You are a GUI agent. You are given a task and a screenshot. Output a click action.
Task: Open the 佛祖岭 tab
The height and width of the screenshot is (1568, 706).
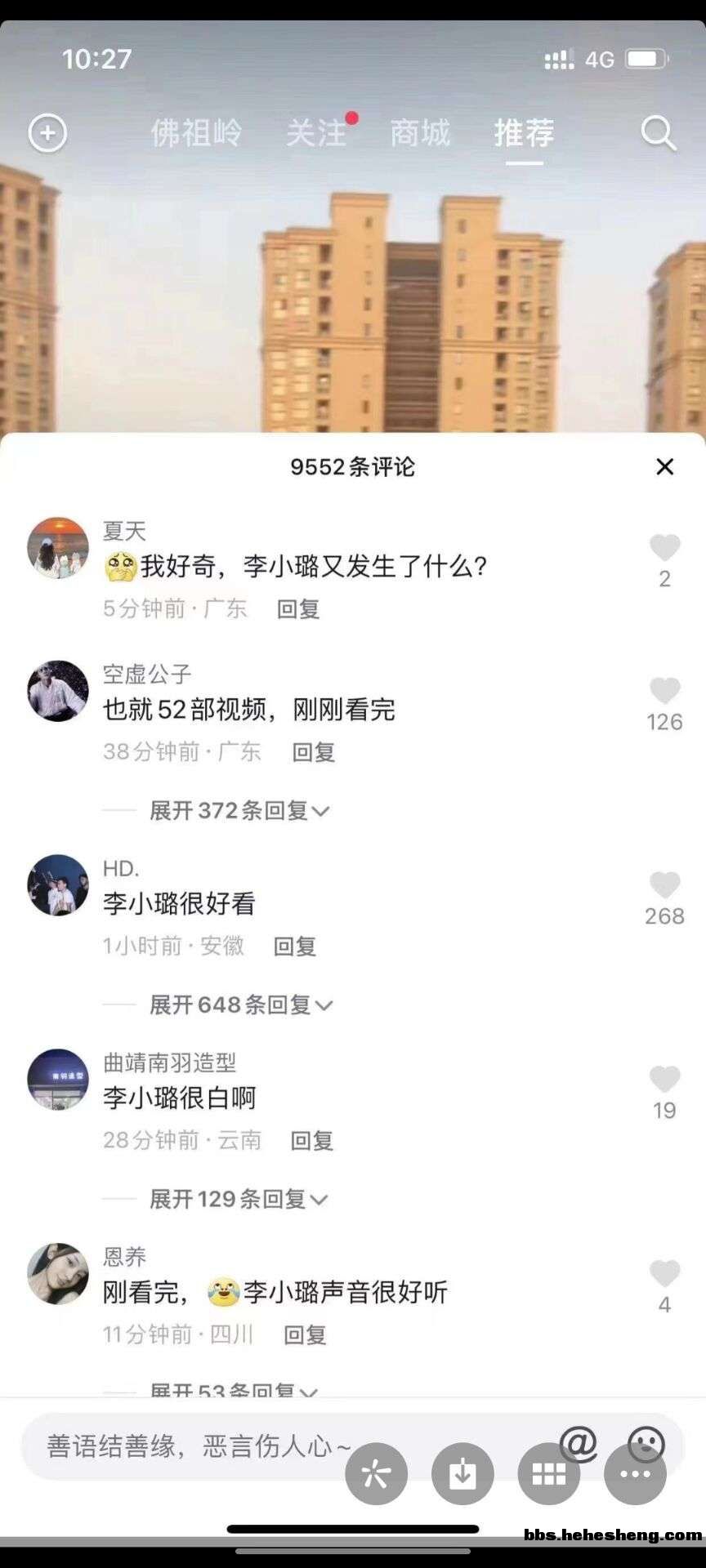196,133
